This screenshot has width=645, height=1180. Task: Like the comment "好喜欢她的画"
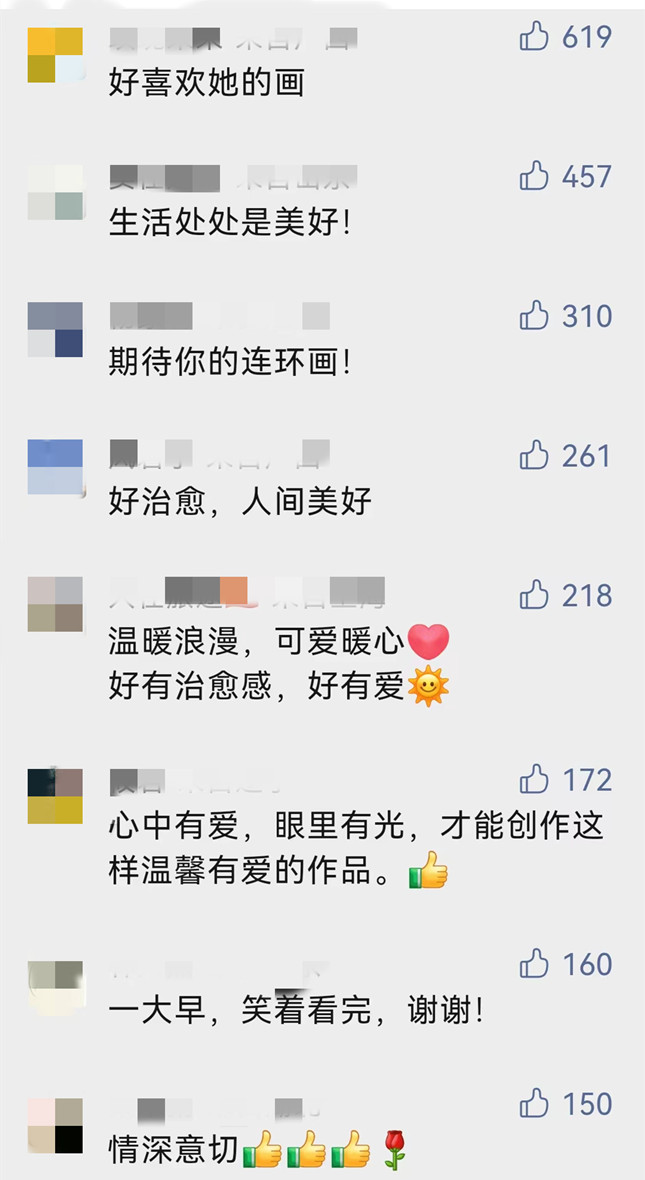pos(535,37)
